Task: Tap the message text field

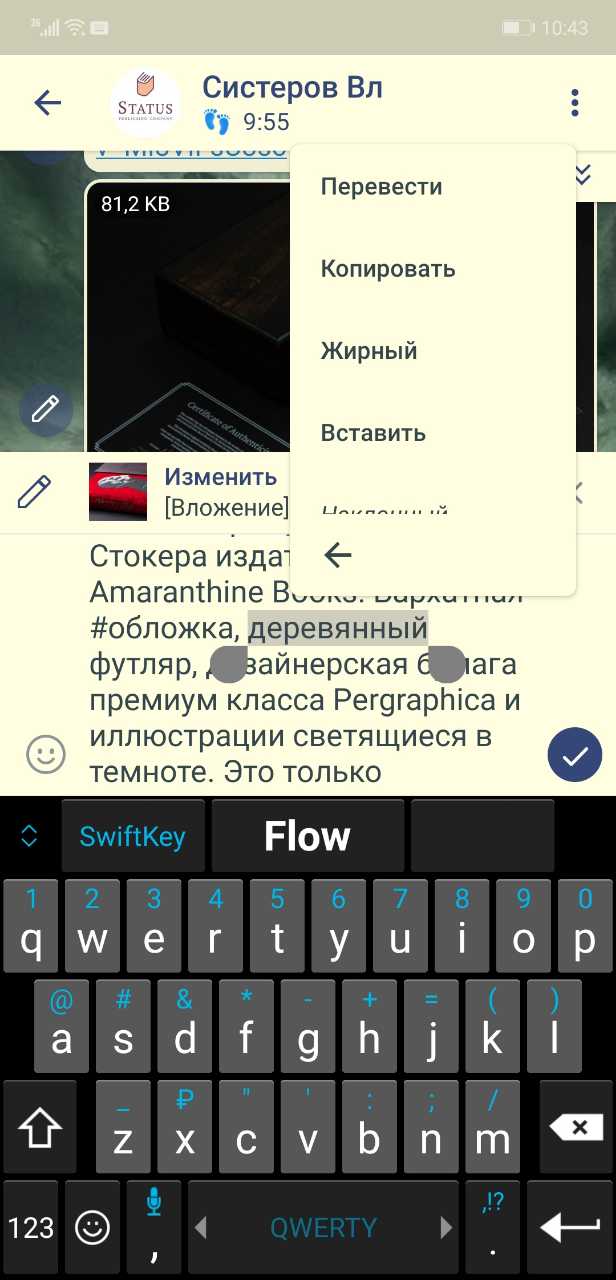Action: tap(300, 700)
